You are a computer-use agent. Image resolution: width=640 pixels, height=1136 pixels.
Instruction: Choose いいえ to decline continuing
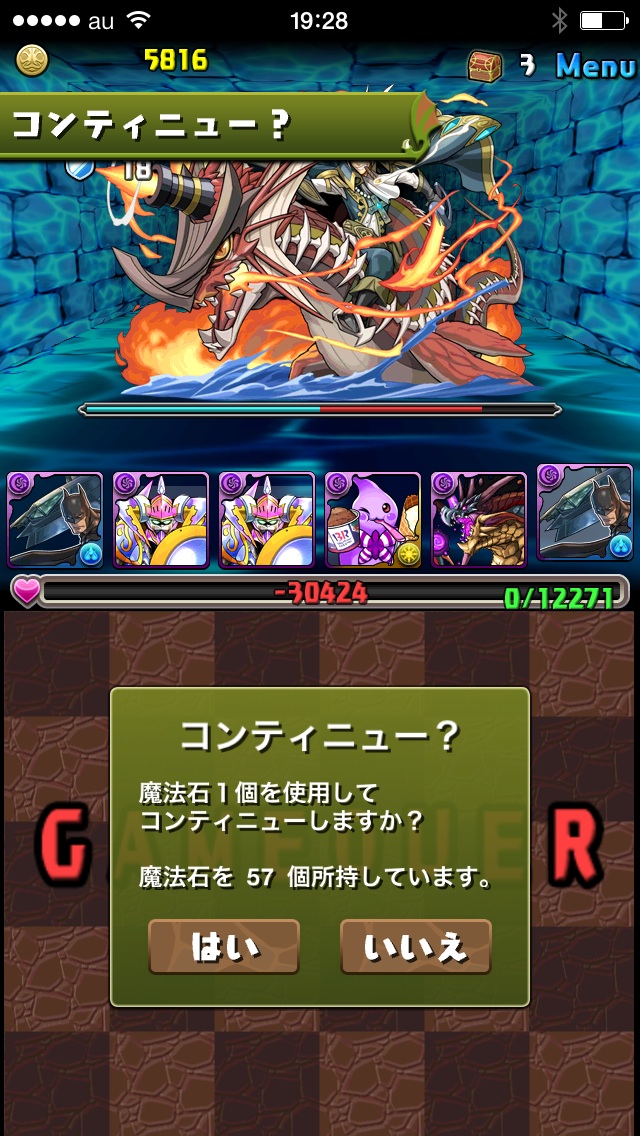(x=415, y=947)
